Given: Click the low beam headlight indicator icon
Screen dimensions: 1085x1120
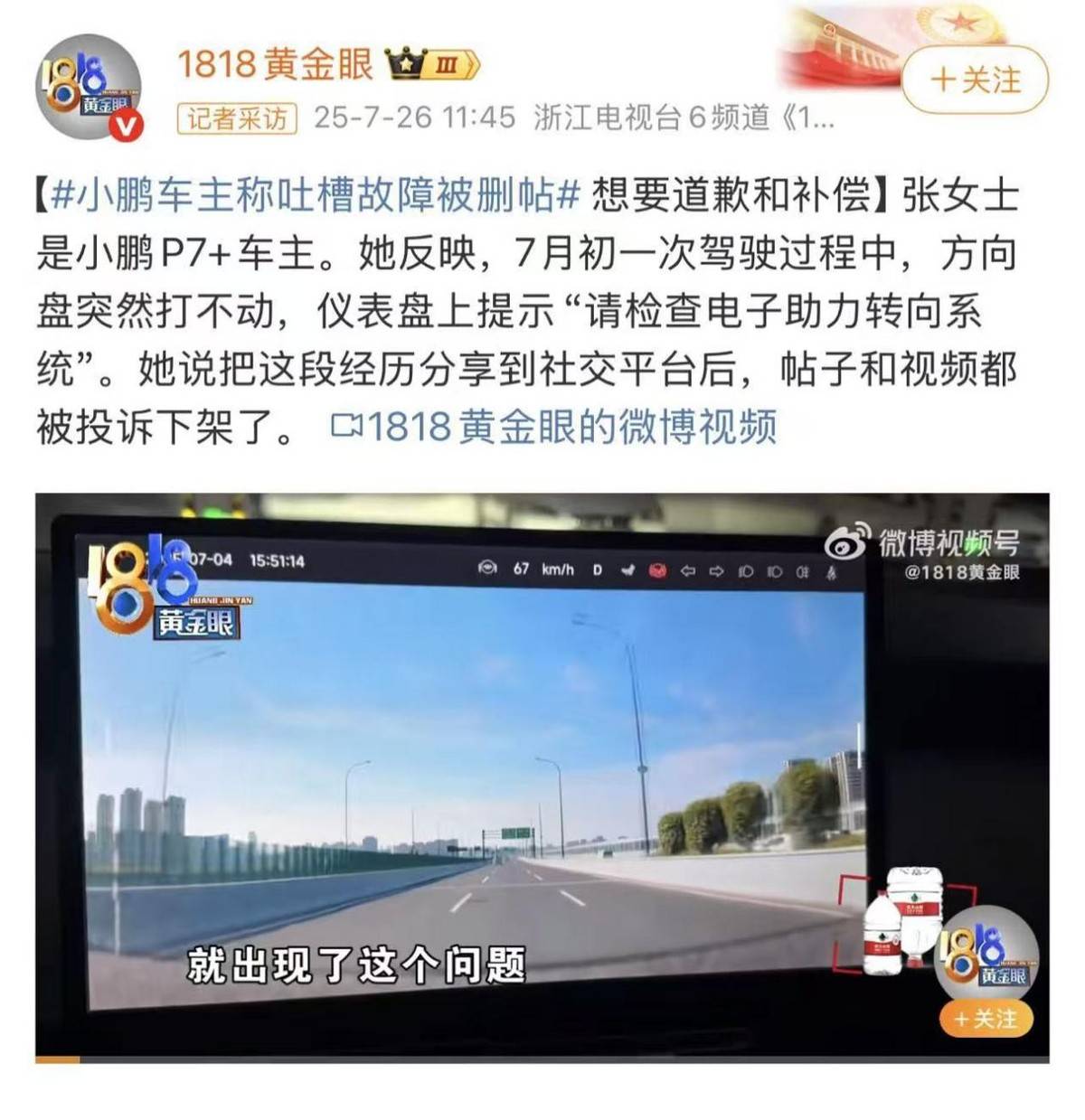Looking at the screenshot, I should [x=744, y=571].
